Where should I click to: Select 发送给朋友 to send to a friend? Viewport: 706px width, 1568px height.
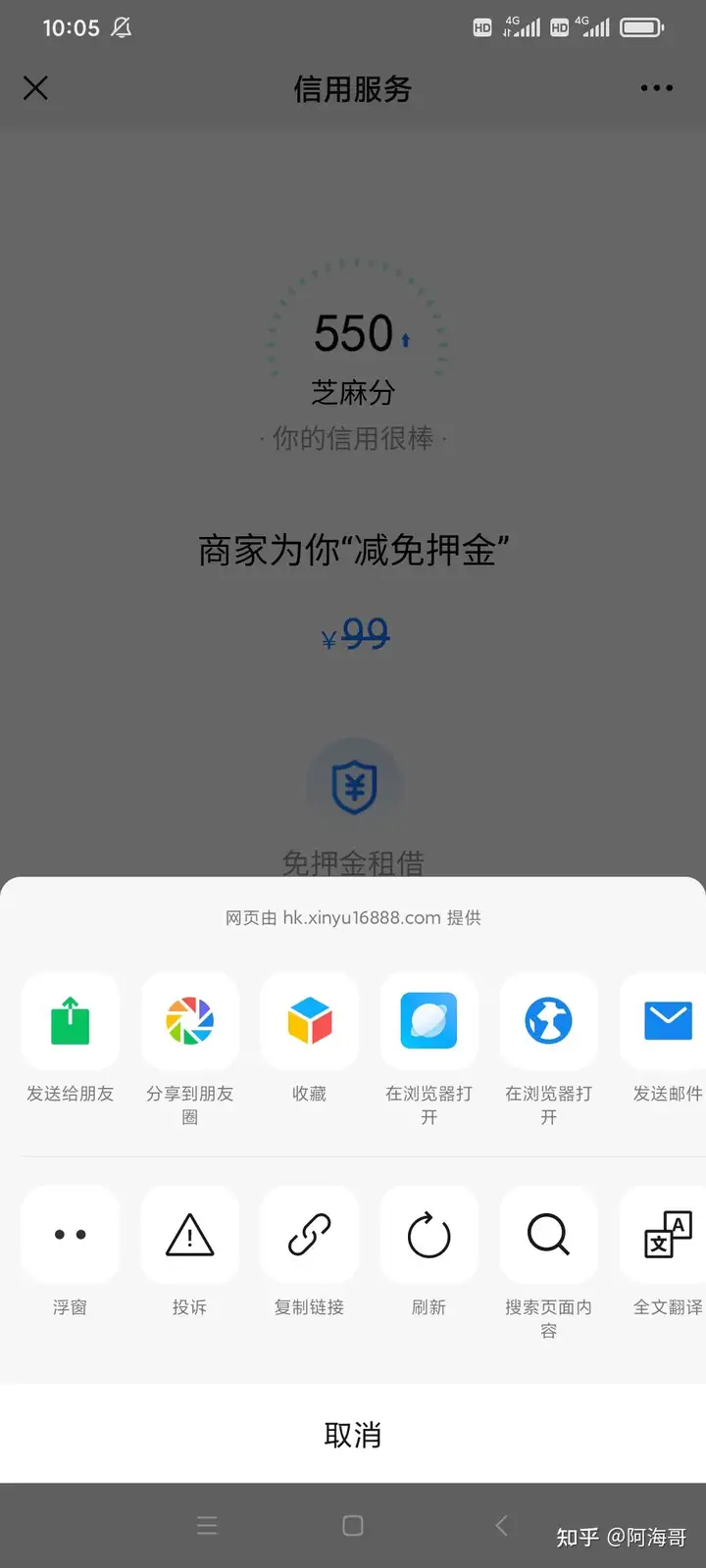point(71,1021)
